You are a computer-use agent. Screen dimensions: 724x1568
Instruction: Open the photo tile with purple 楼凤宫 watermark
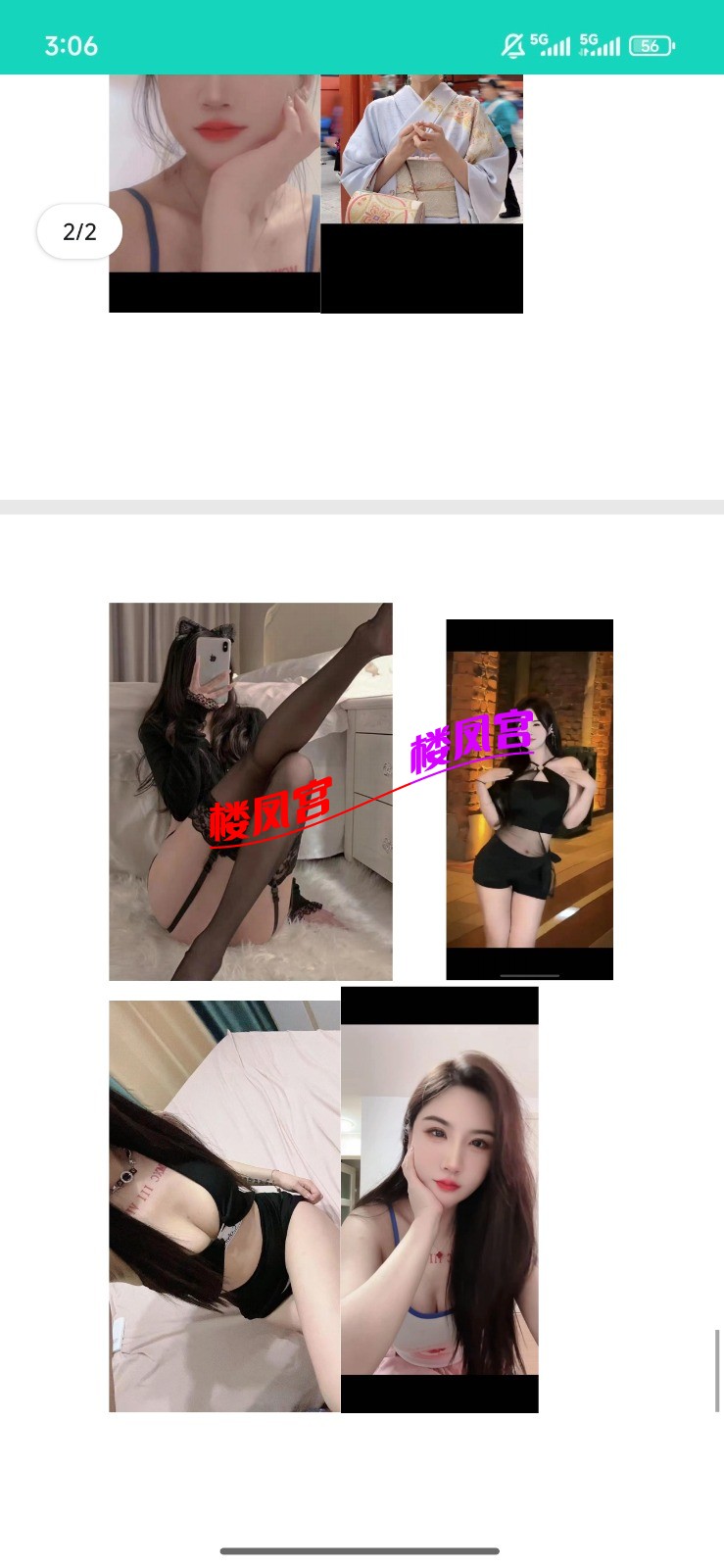coord(529,799)
